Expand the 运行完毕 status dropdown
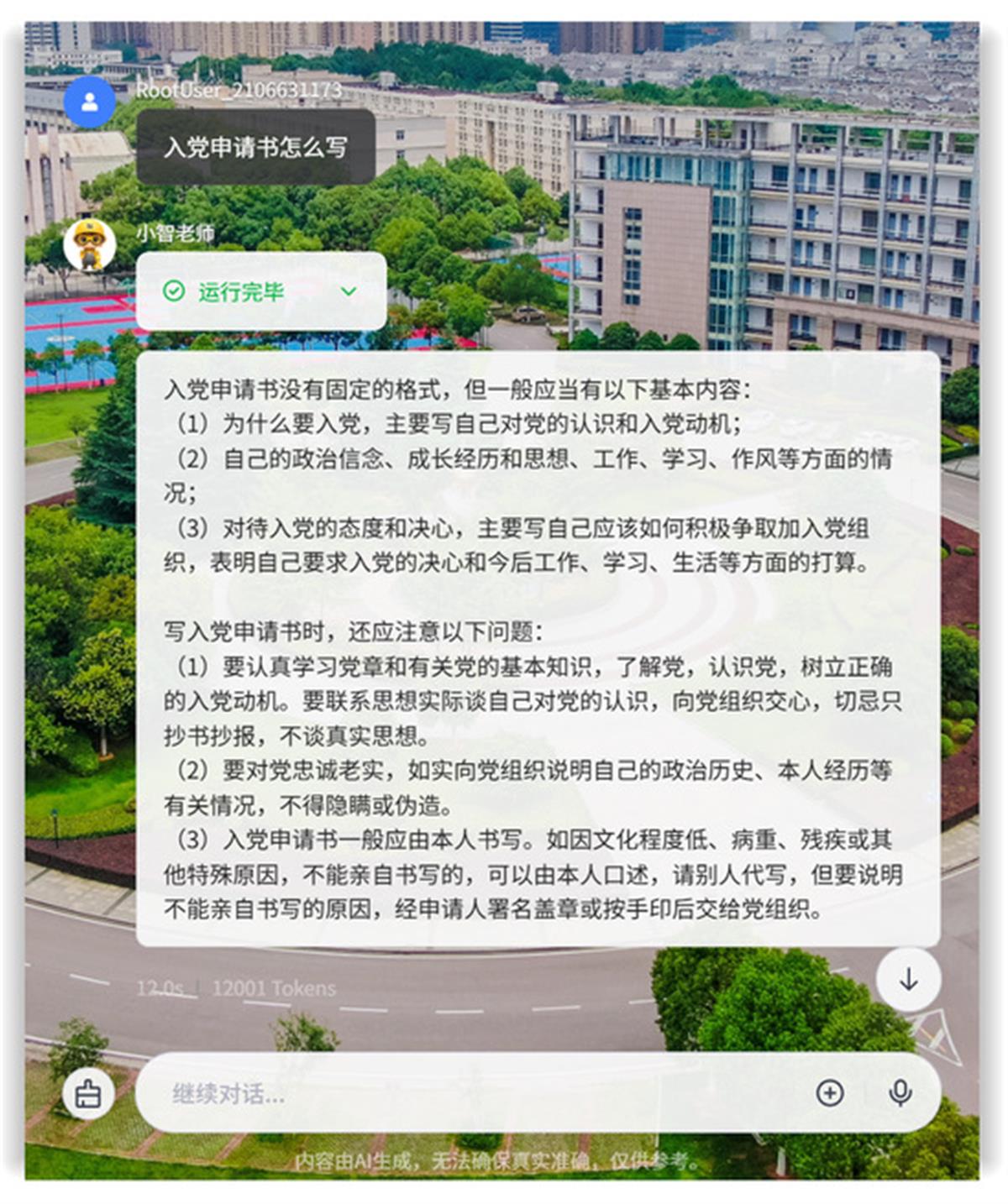Screen dimensions: 1008x1204 point(349,291)
